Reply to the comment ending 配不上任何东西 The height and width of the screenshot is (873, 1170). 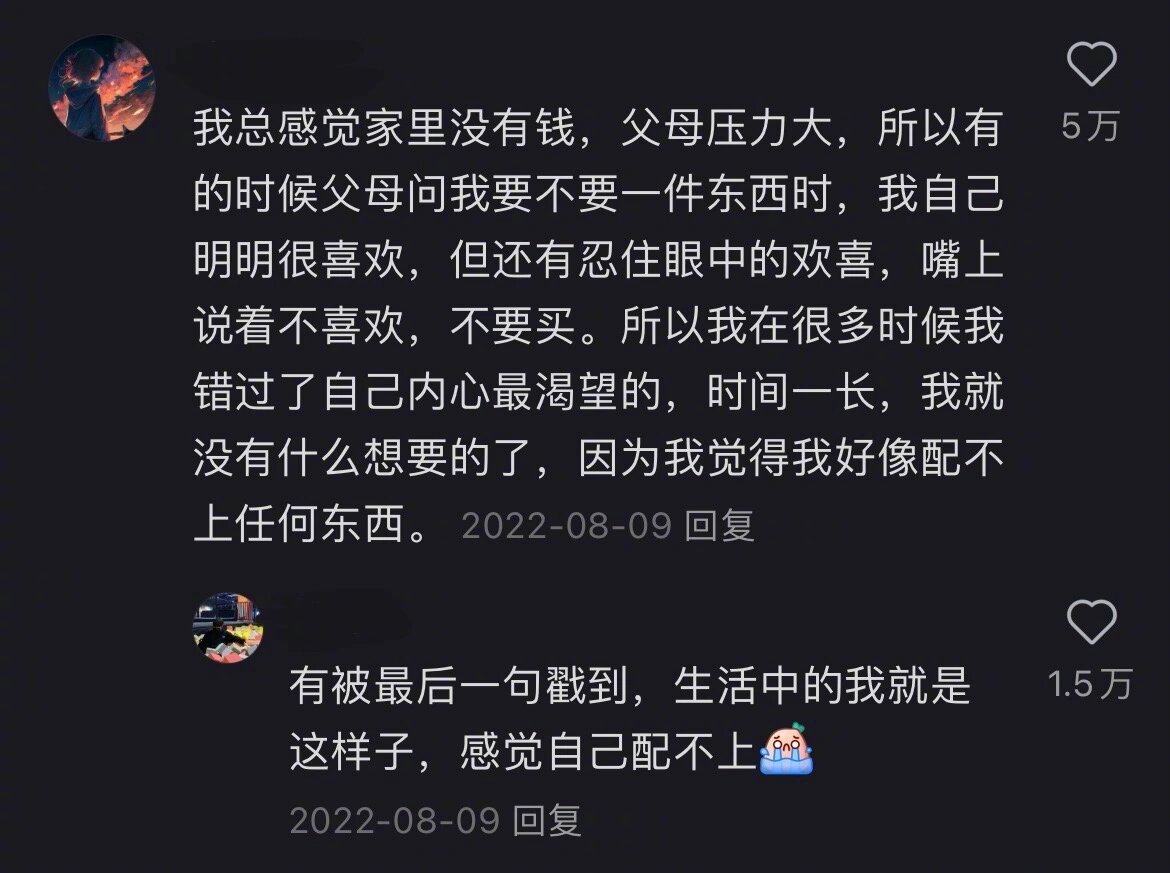(719, 525)
